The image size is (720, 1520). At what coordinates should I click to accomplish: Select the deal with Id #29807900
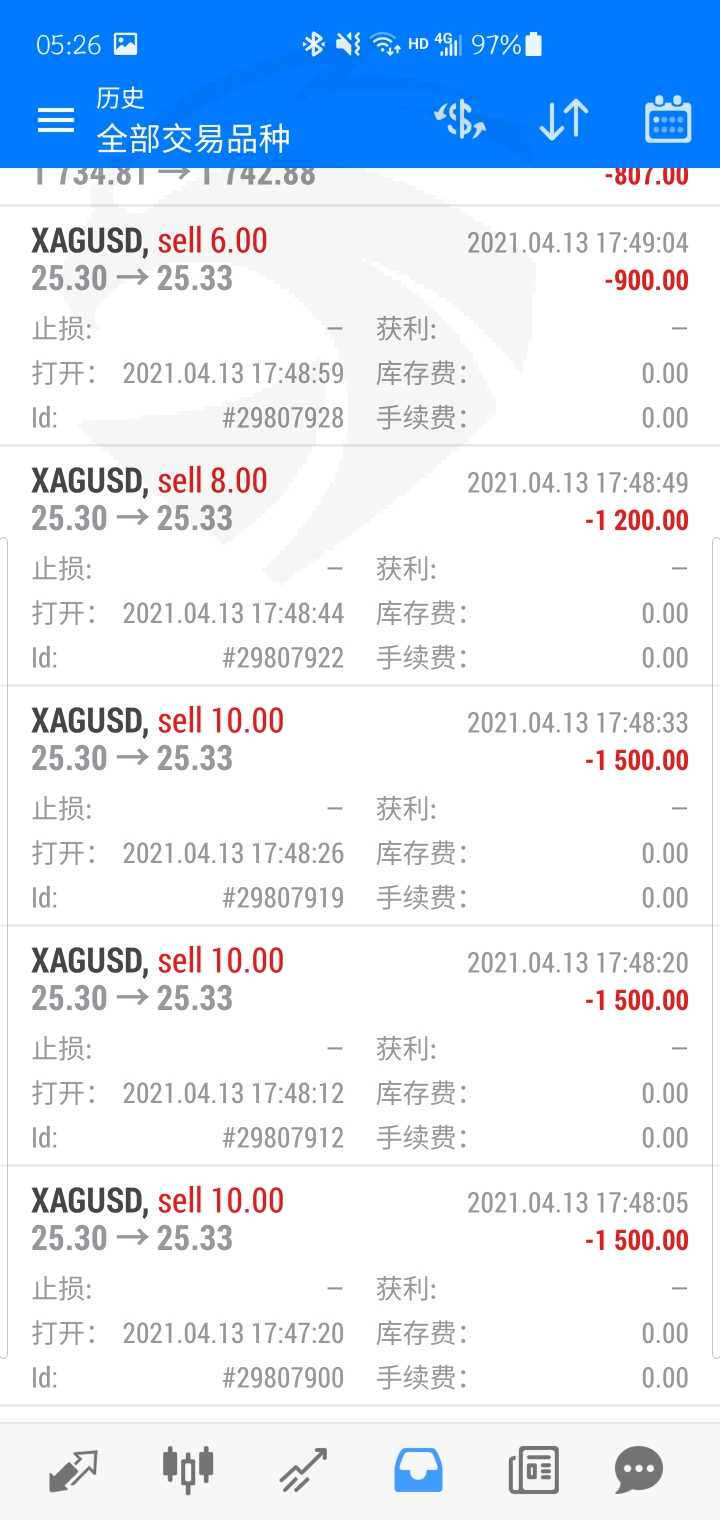click(x=360, y=1286)
